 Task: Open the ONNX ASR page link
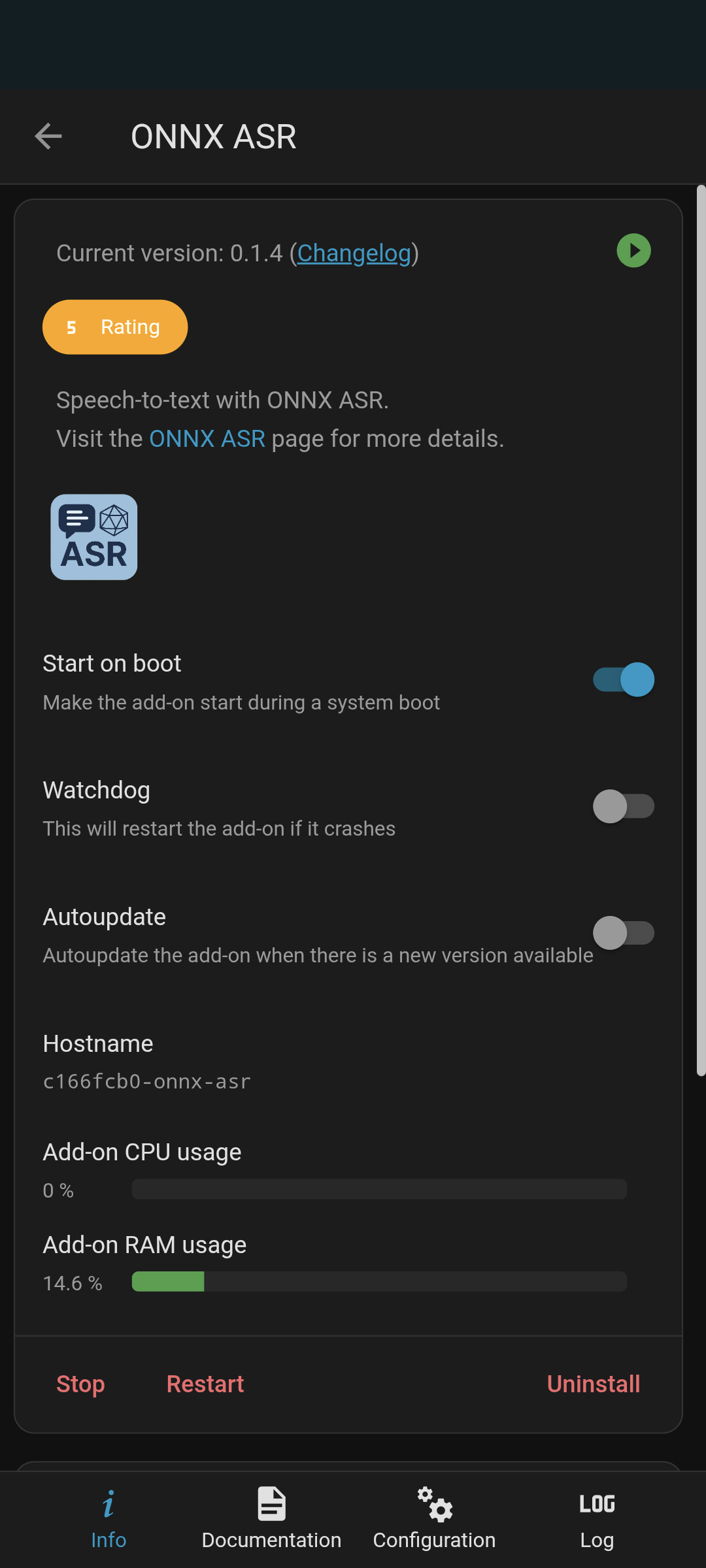click(207, 438)
